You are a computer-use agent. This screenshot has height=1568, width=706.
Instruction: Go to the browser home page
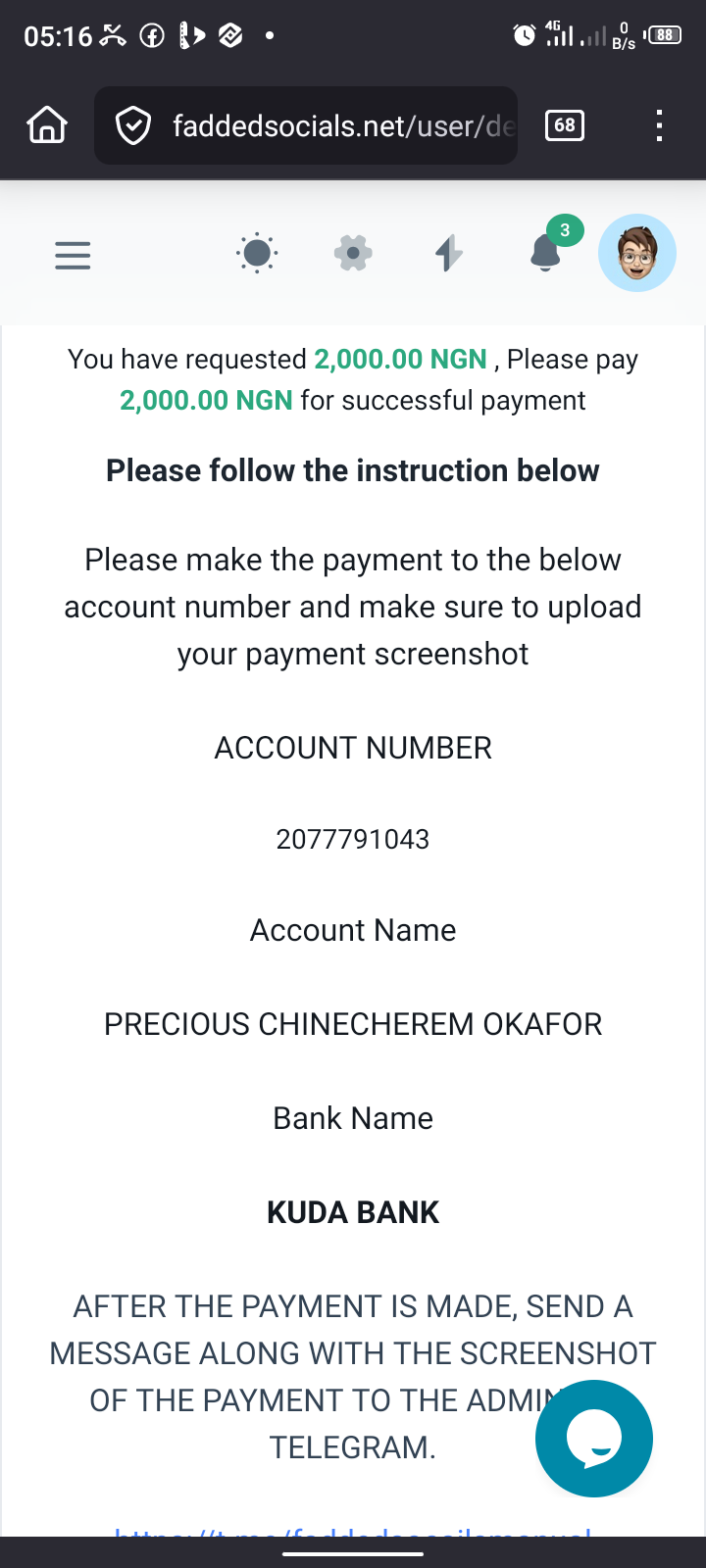click(x=47, y=125)
